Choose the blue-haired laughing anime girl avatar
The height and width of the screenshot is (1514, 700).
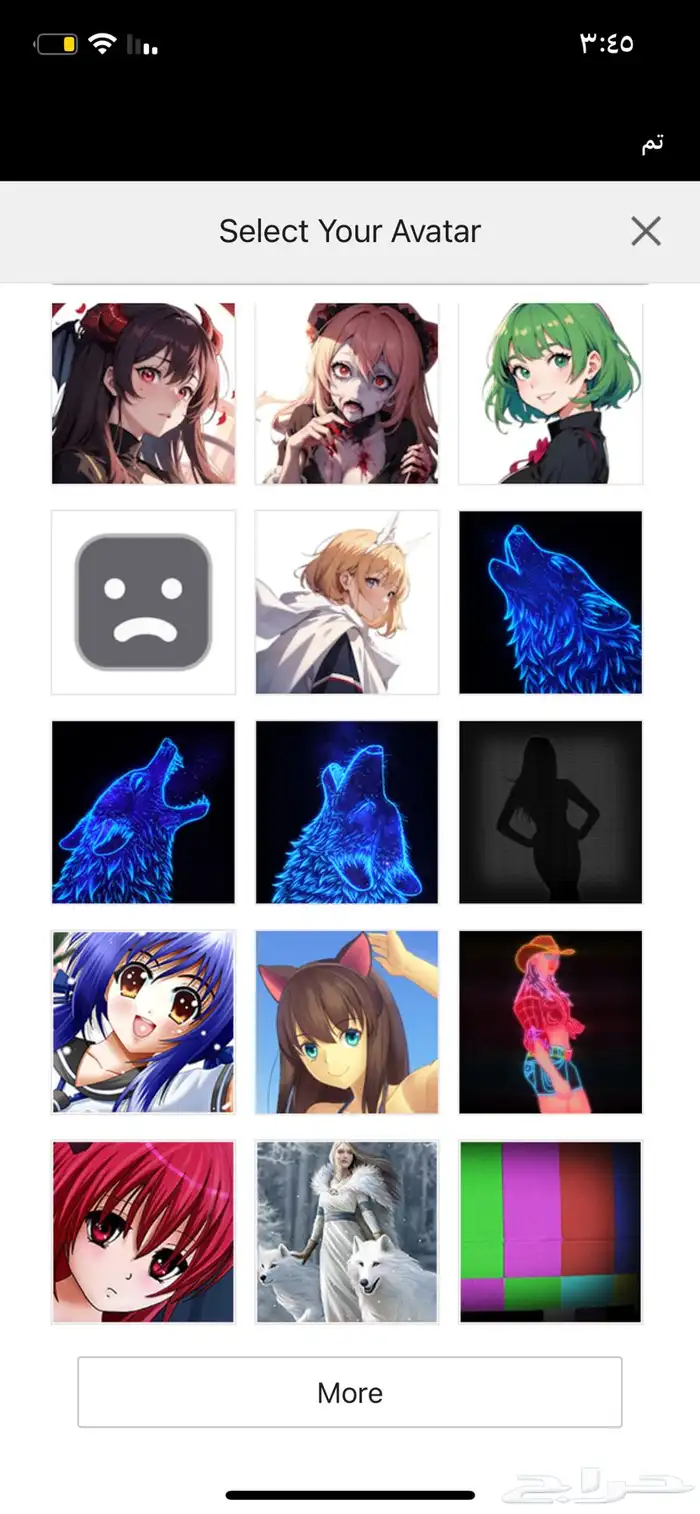pos(144,1022)
